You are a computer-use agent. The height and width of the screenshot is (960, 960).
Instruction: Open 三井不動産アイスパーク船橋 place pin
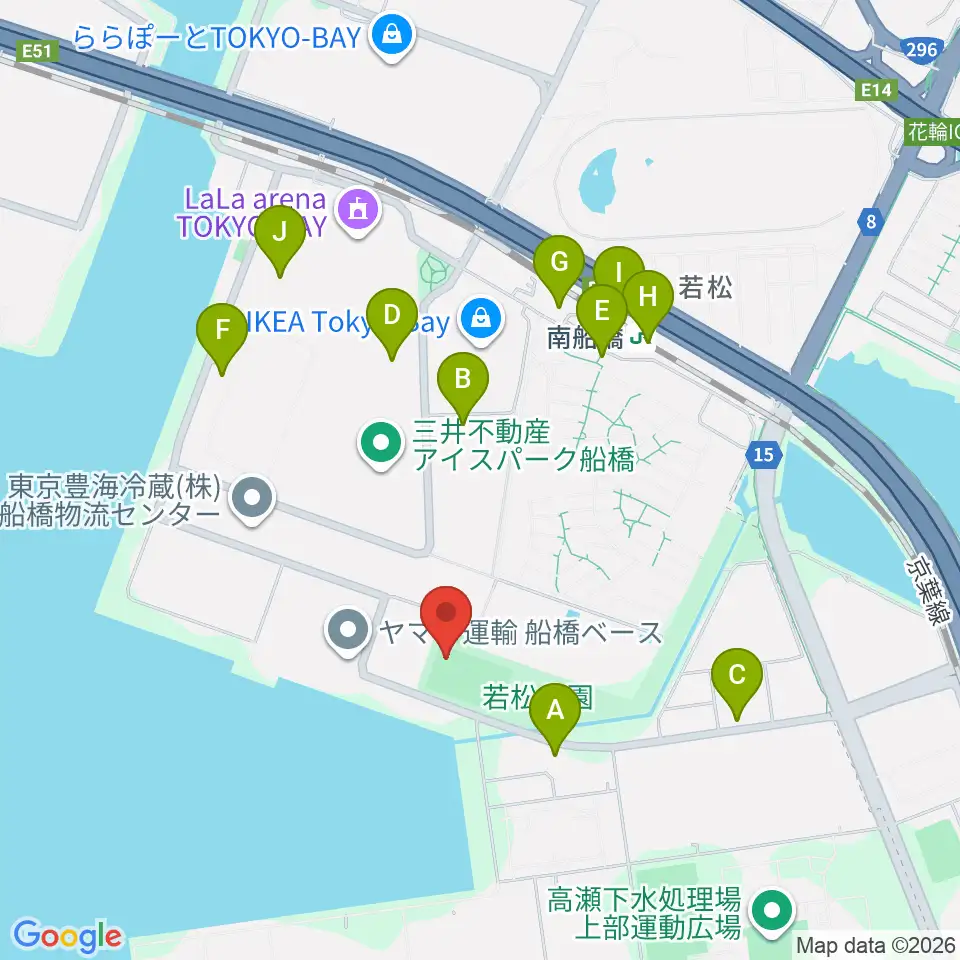(x=381, y=445)
